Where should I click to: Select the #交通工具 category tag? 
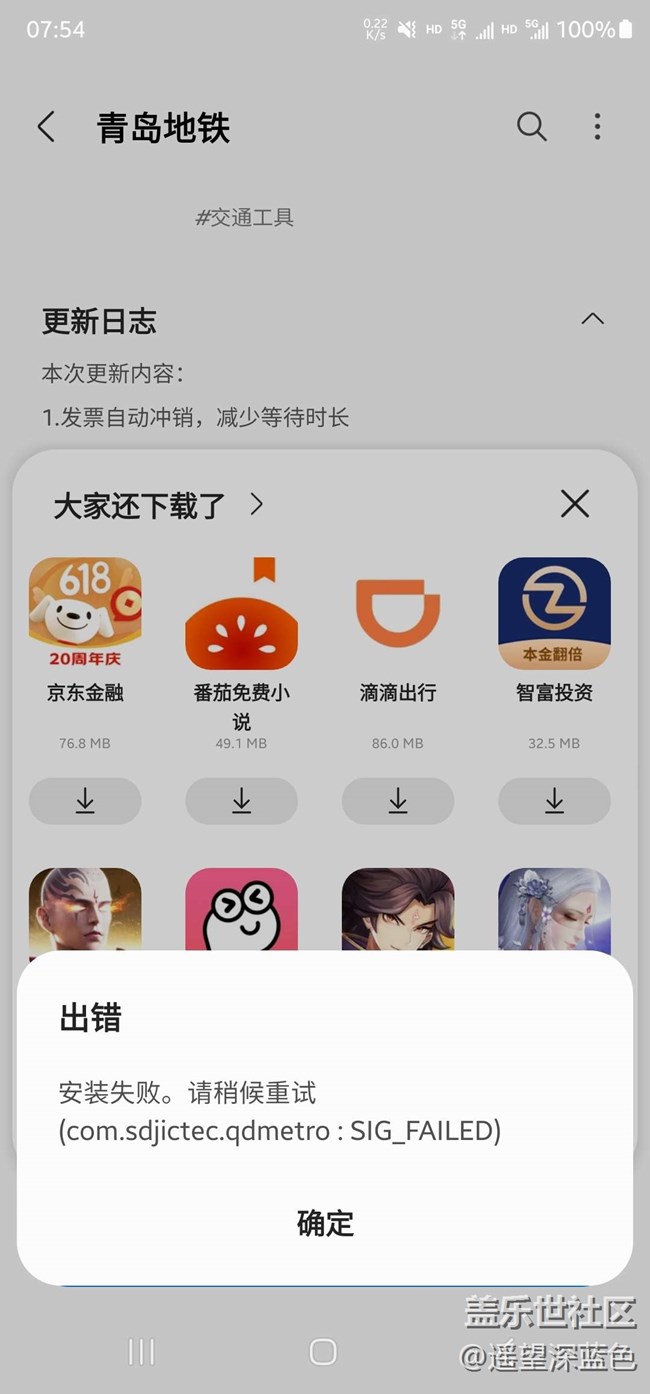[x=244, y=217]
